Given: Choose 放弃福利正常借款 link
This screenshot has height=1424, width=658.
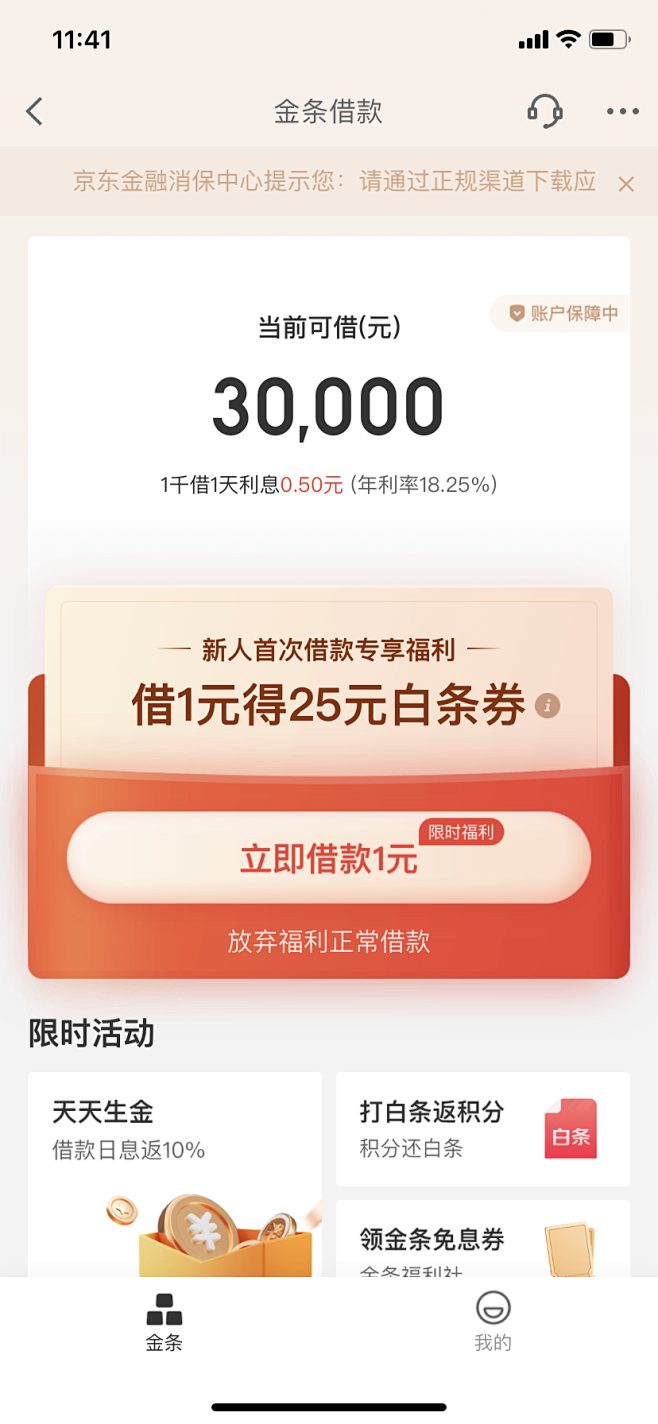Looking at the screenshot, I should coord(329,942).
